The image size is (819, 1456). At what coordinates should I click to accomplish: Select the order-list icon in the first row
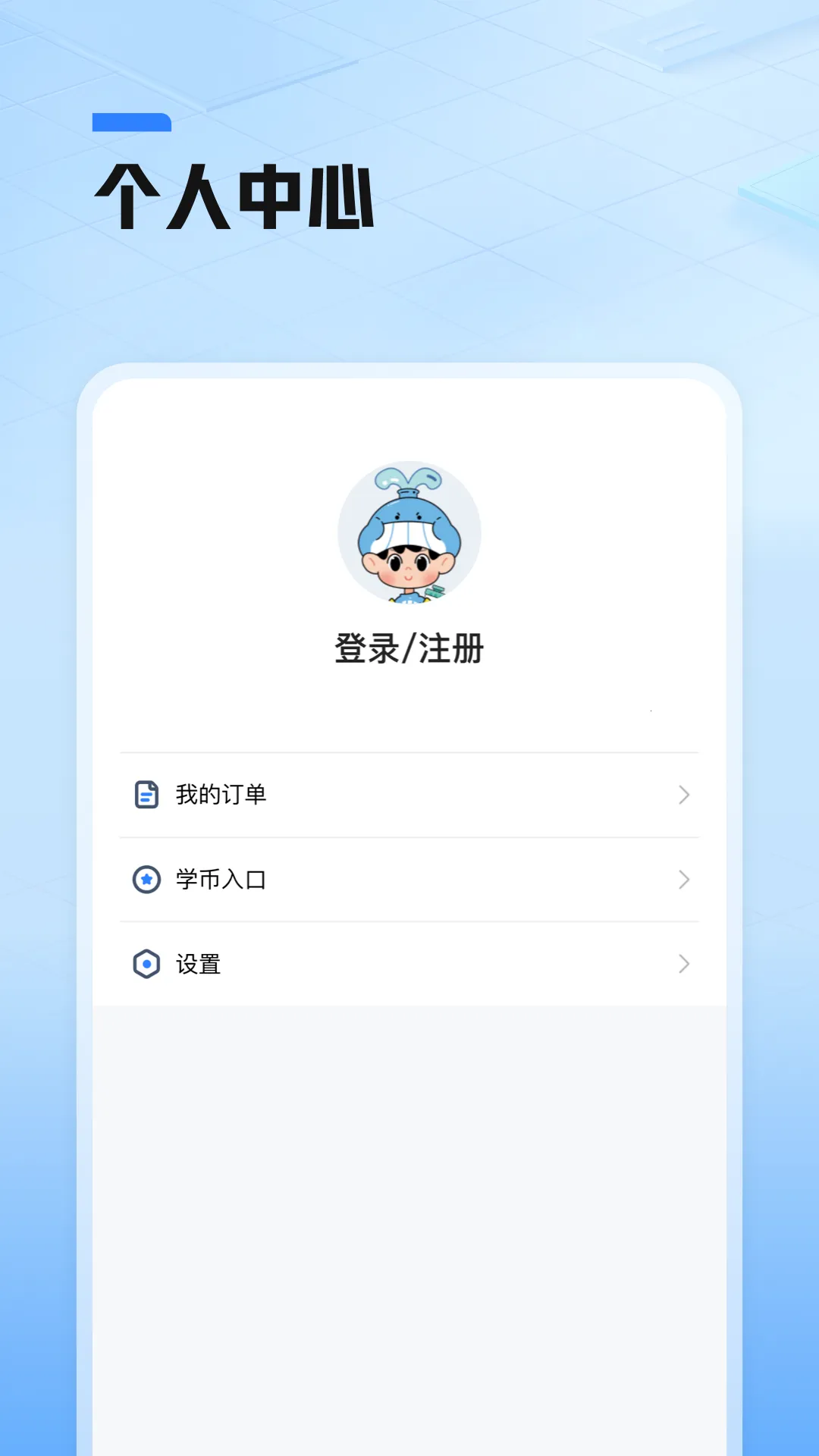pos(146,795)
